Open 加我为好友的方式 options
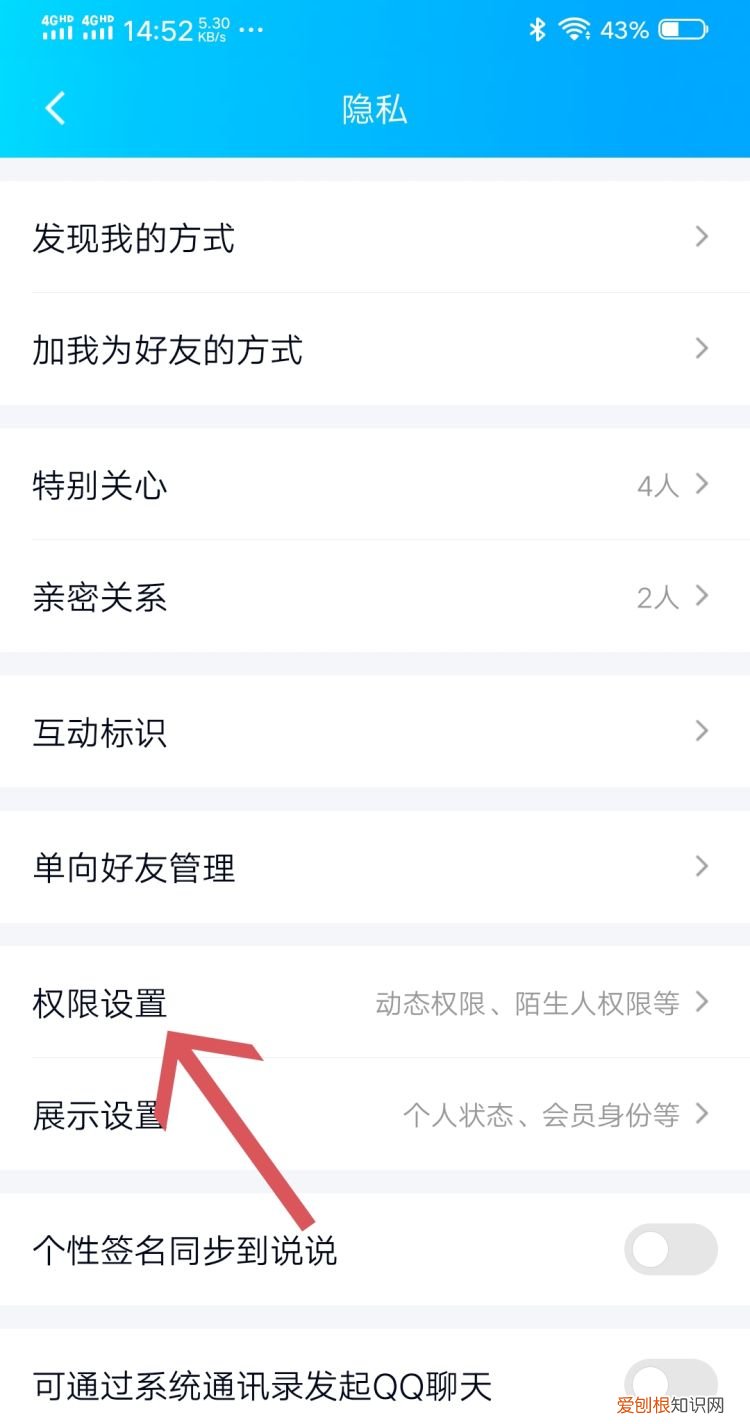The image size is (750, 1424). tap(375, 349)
